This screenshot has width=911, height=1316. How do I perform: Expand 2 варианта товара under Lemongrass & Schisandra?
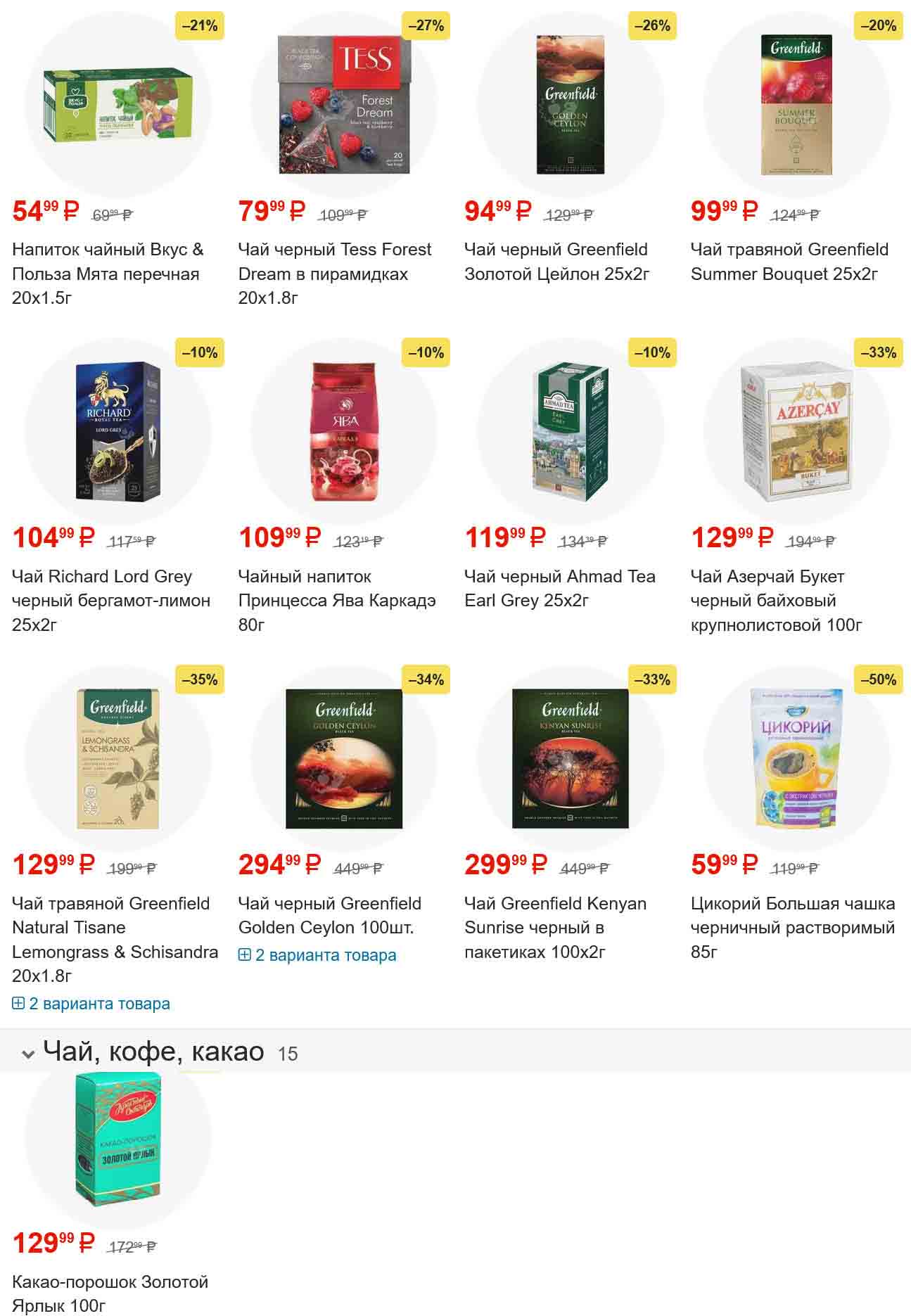pos(91,1004)
